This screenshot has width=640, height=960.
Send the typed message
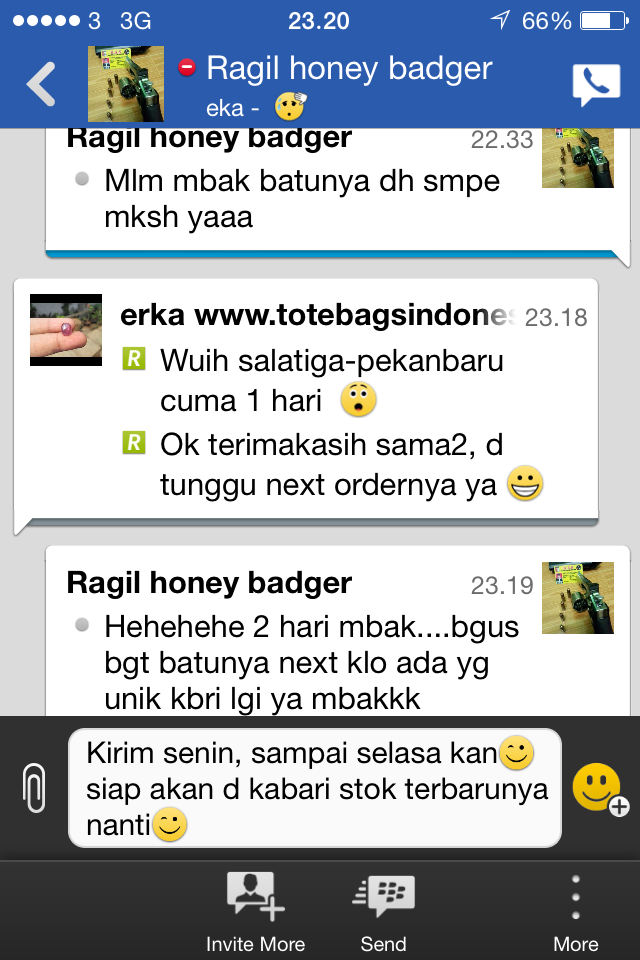tap(384, 910)
